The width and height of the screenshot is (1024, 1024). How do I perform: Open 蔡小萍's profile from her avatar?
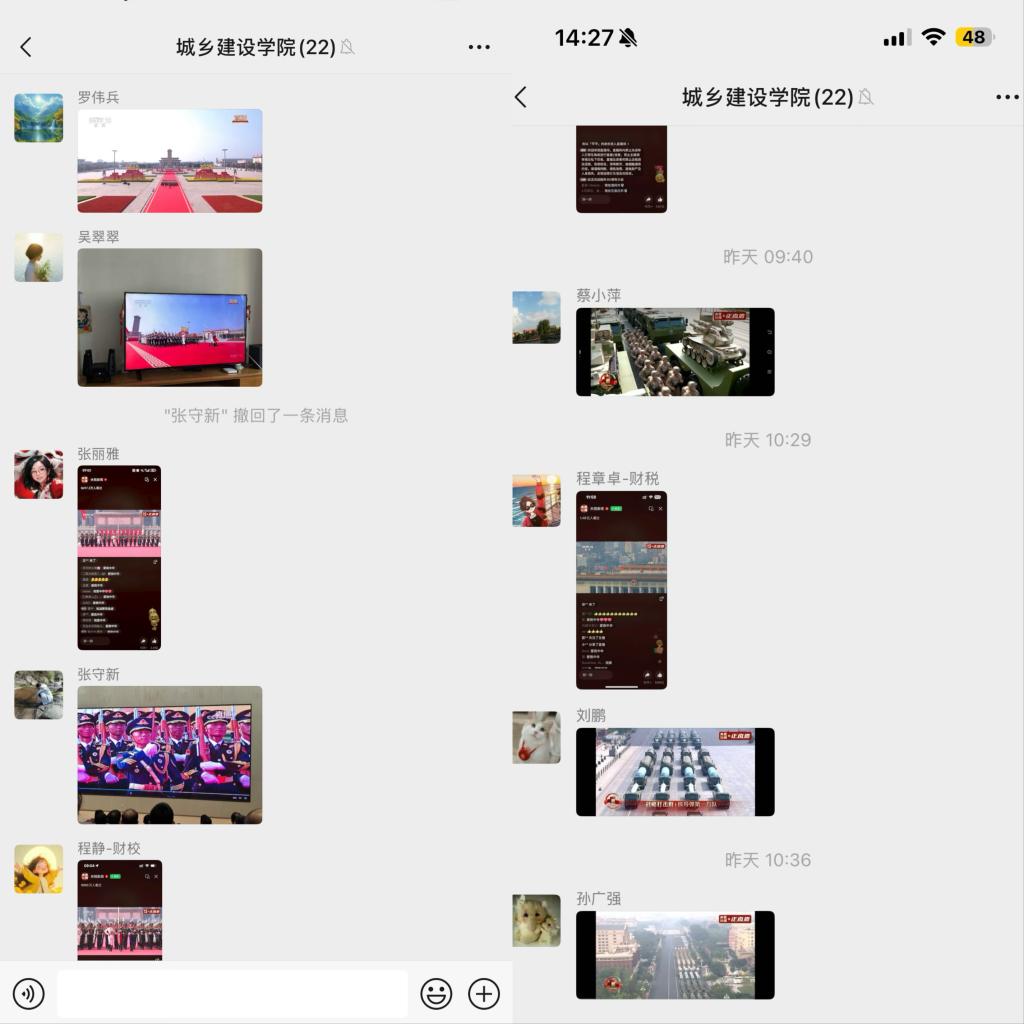(x=537, y=317)
